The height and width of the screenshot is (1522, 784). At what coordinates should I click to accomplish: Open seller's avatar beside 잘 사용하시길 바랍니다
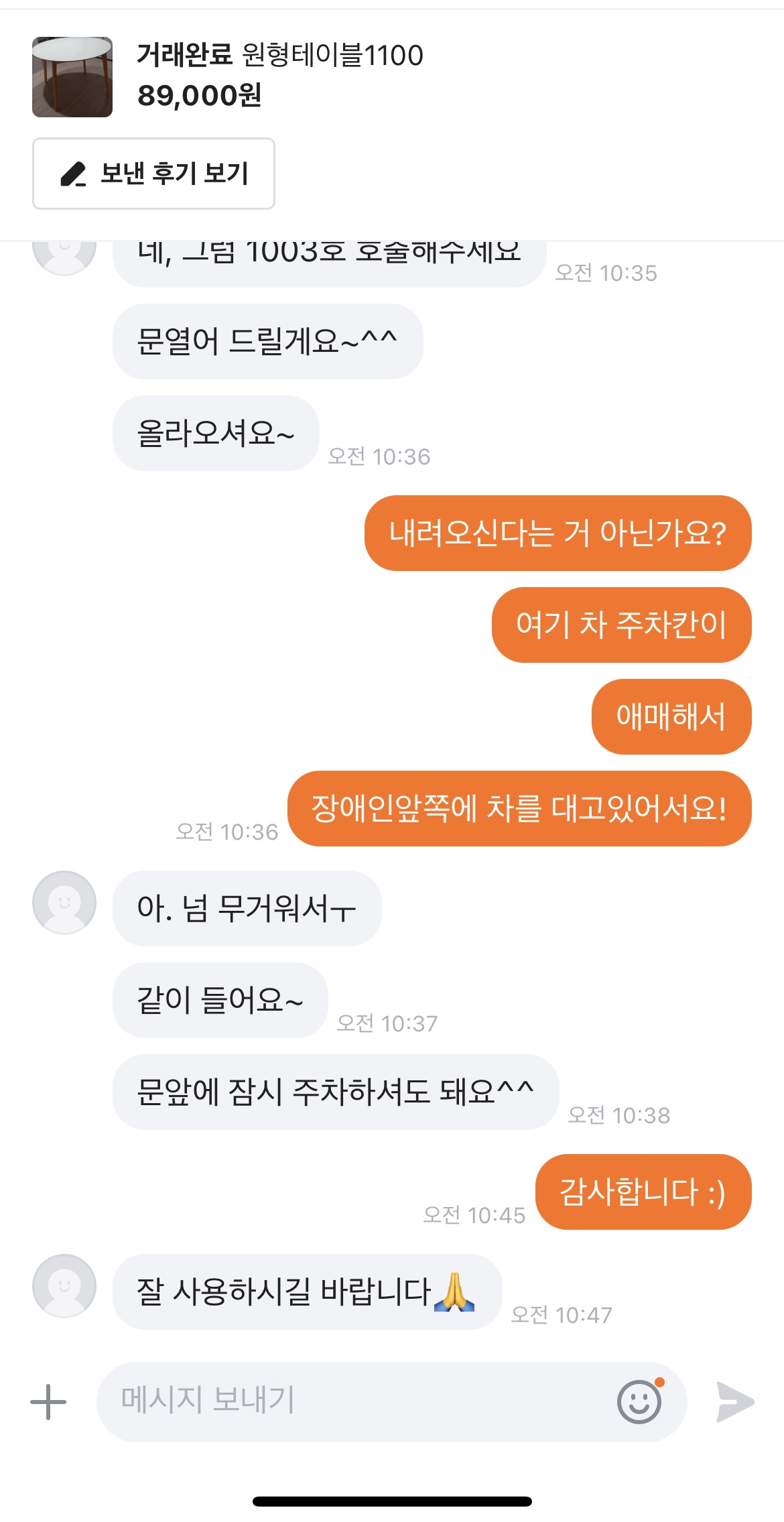coord(64,1285)
